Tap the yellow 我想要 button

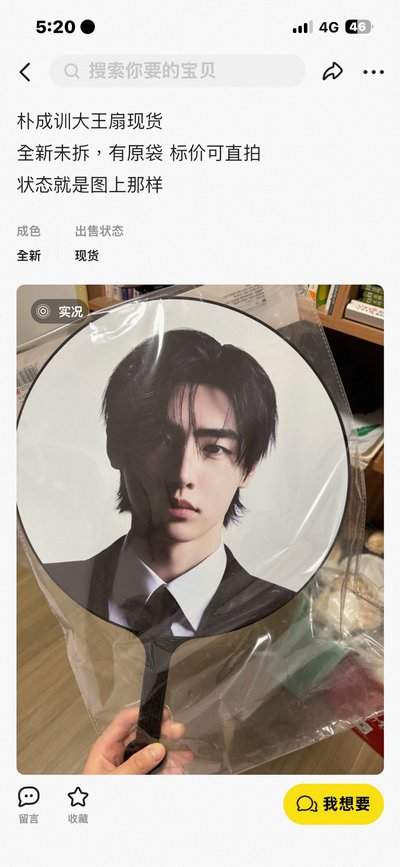point(334,804)
